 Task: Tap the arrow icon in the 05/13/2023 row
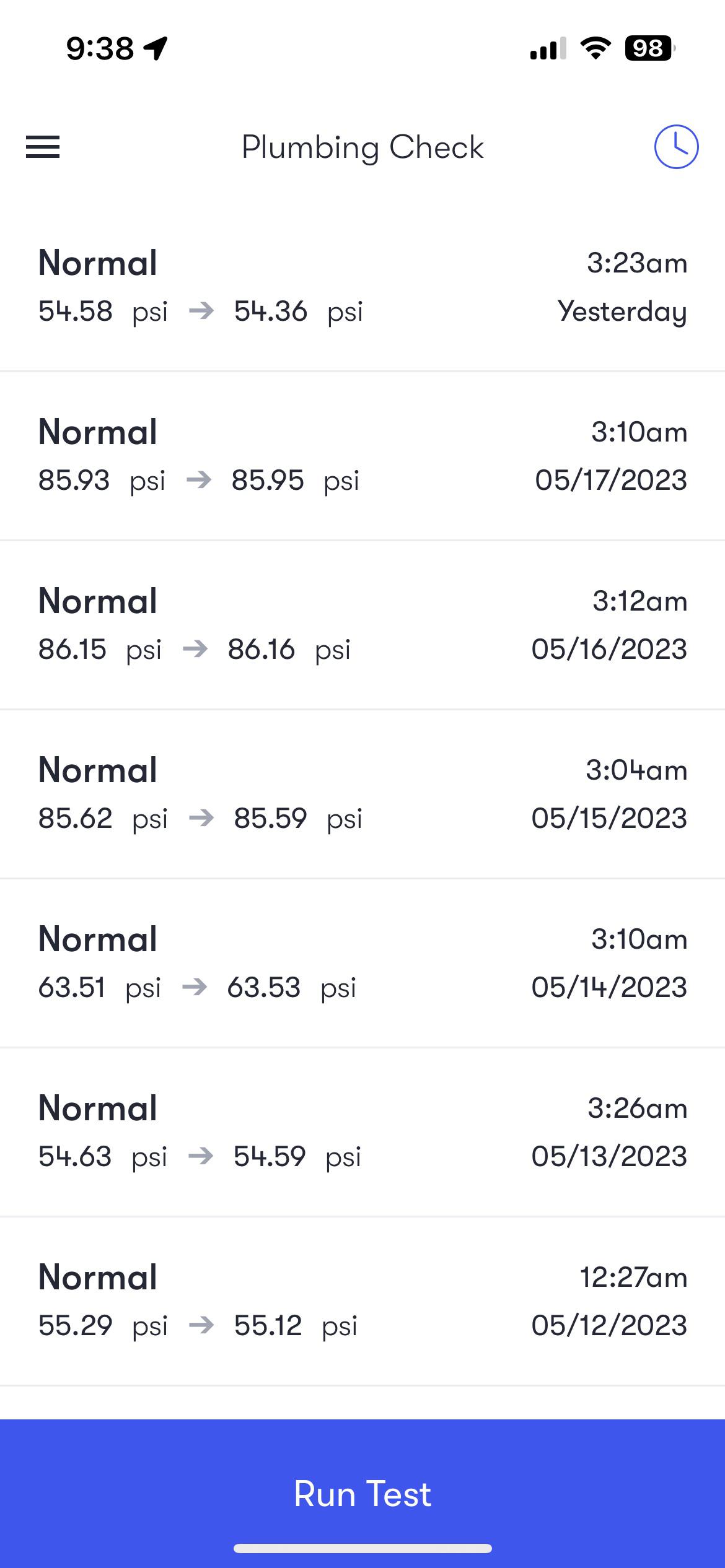tap(200, 1157)
